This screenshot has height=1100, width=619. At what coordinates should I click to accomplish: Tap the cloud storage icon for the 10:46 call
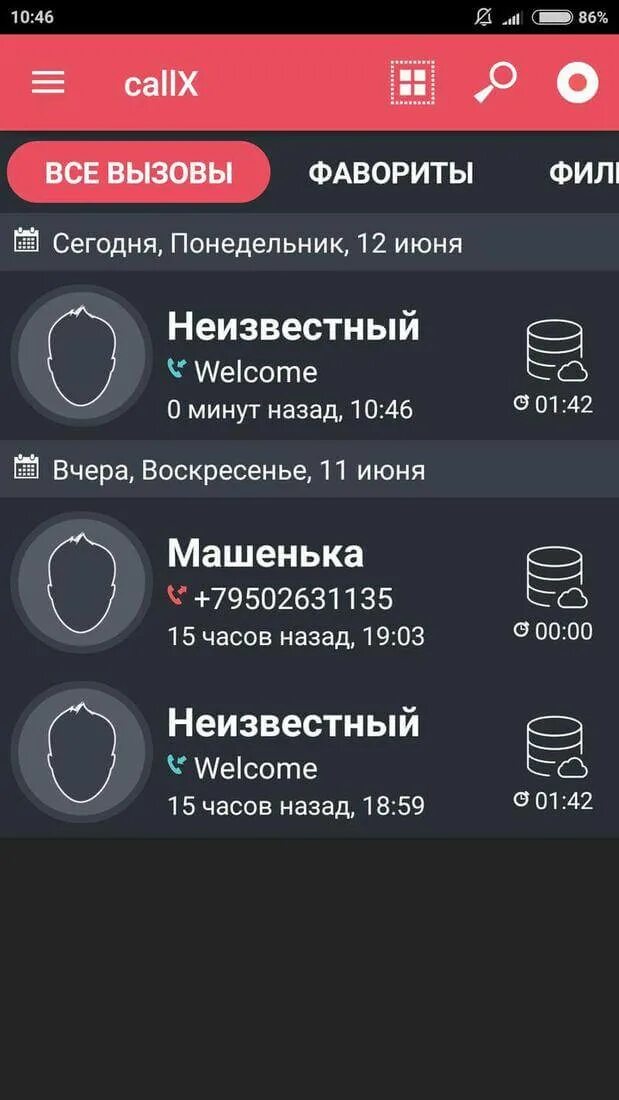click(x=556, y=351)
